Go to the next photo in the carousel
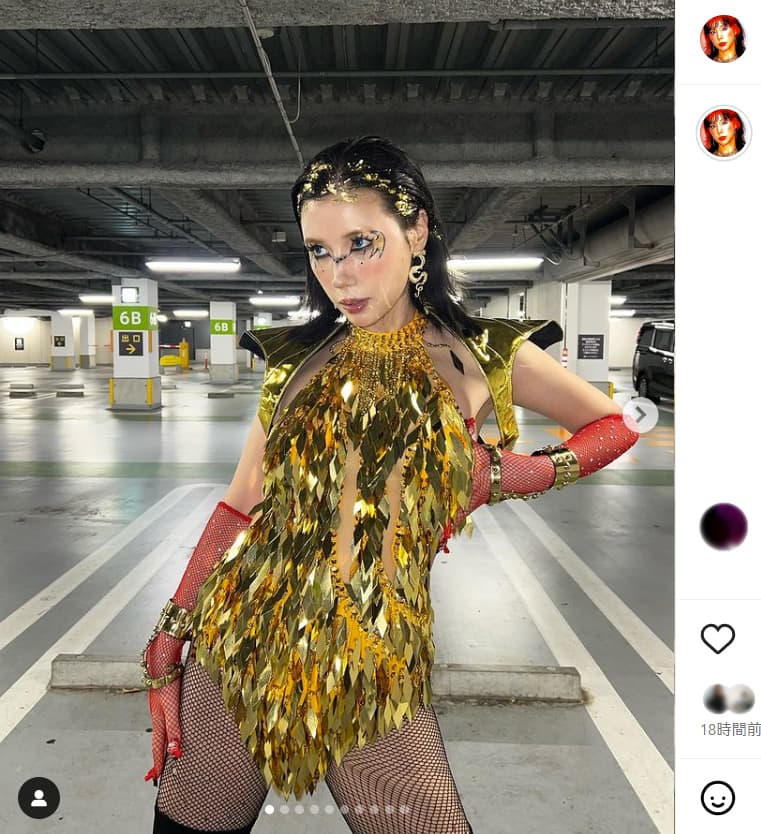The height and width of the screenshot is (834, 761). point(640,414)
